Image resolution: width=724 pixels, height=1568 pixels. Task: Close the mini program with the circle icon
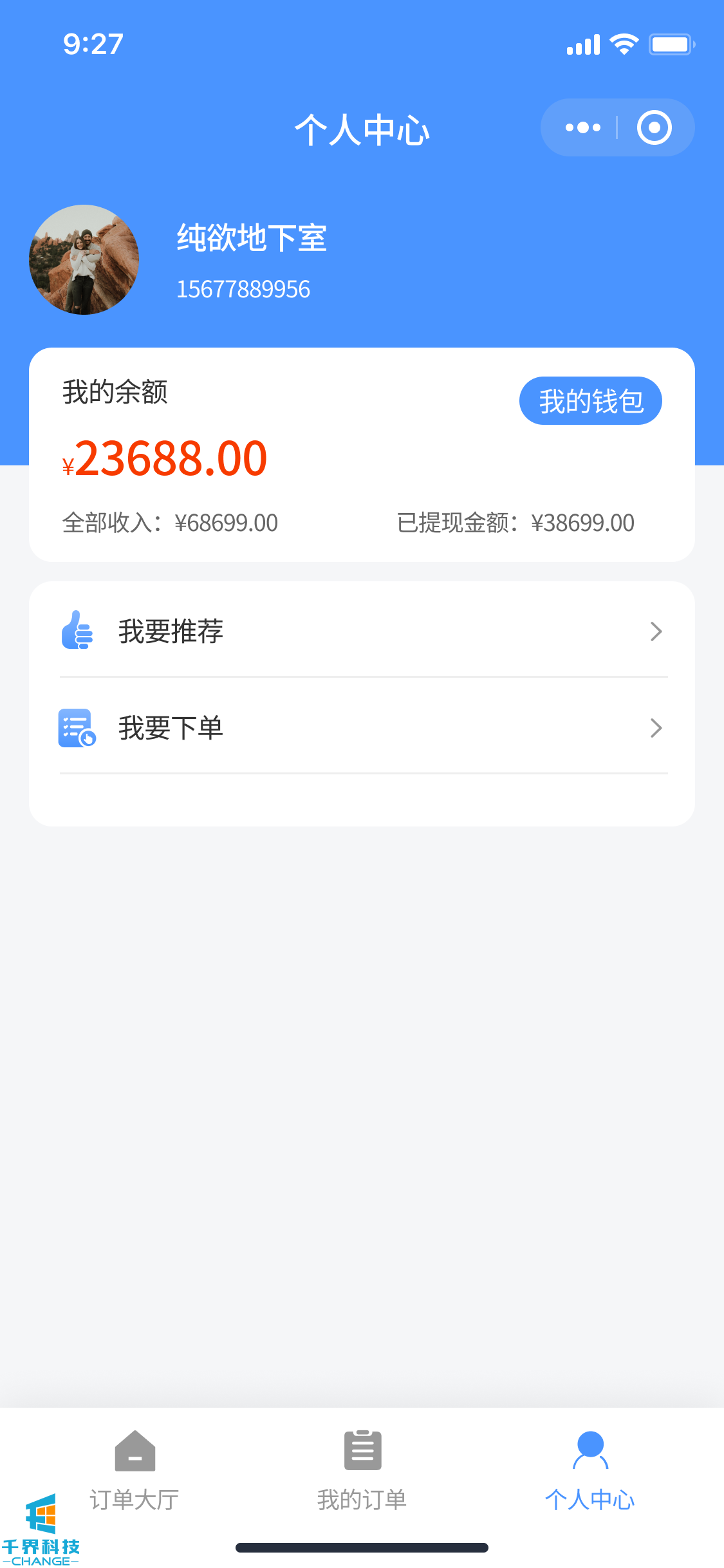(654, 127)
